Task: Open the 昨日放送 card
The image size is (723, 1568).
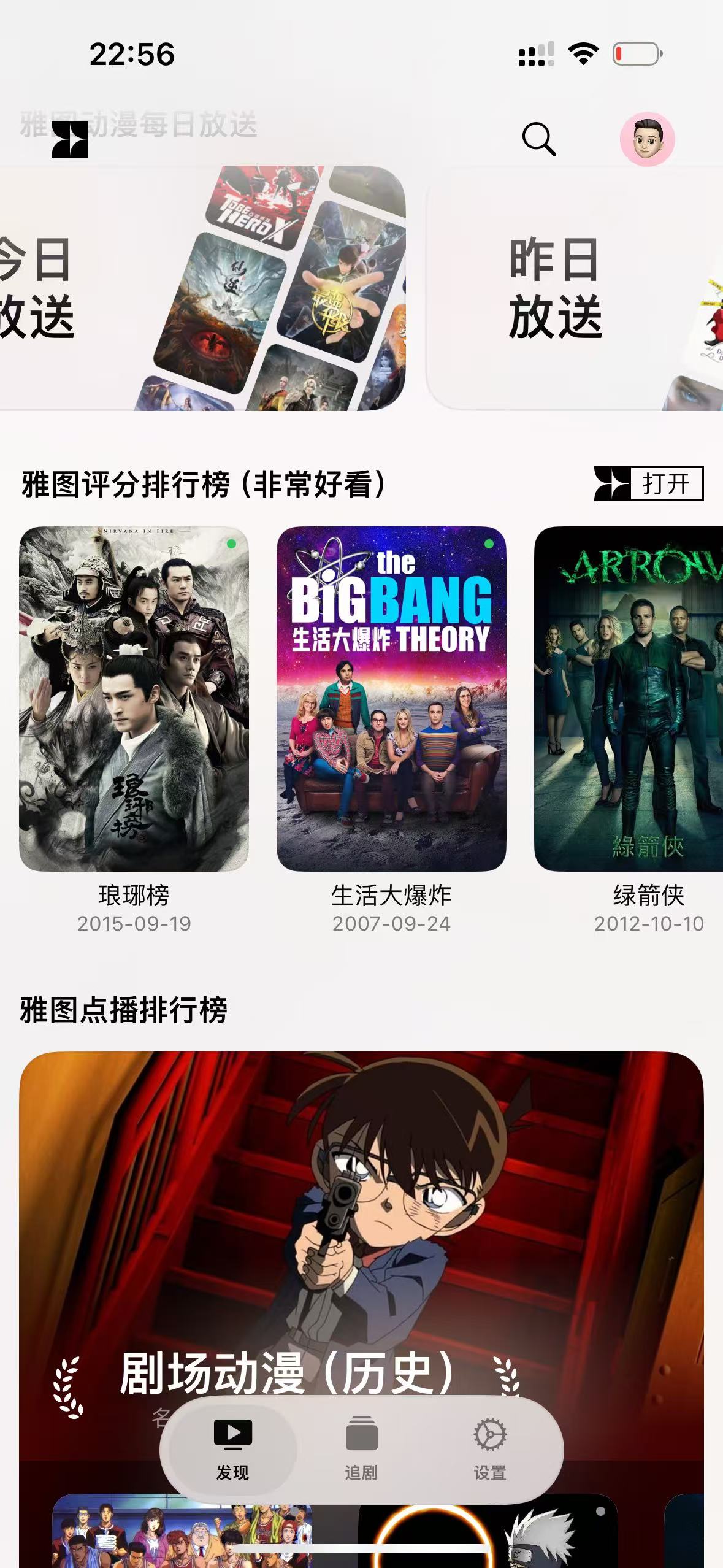Action: tap(574, 287)
